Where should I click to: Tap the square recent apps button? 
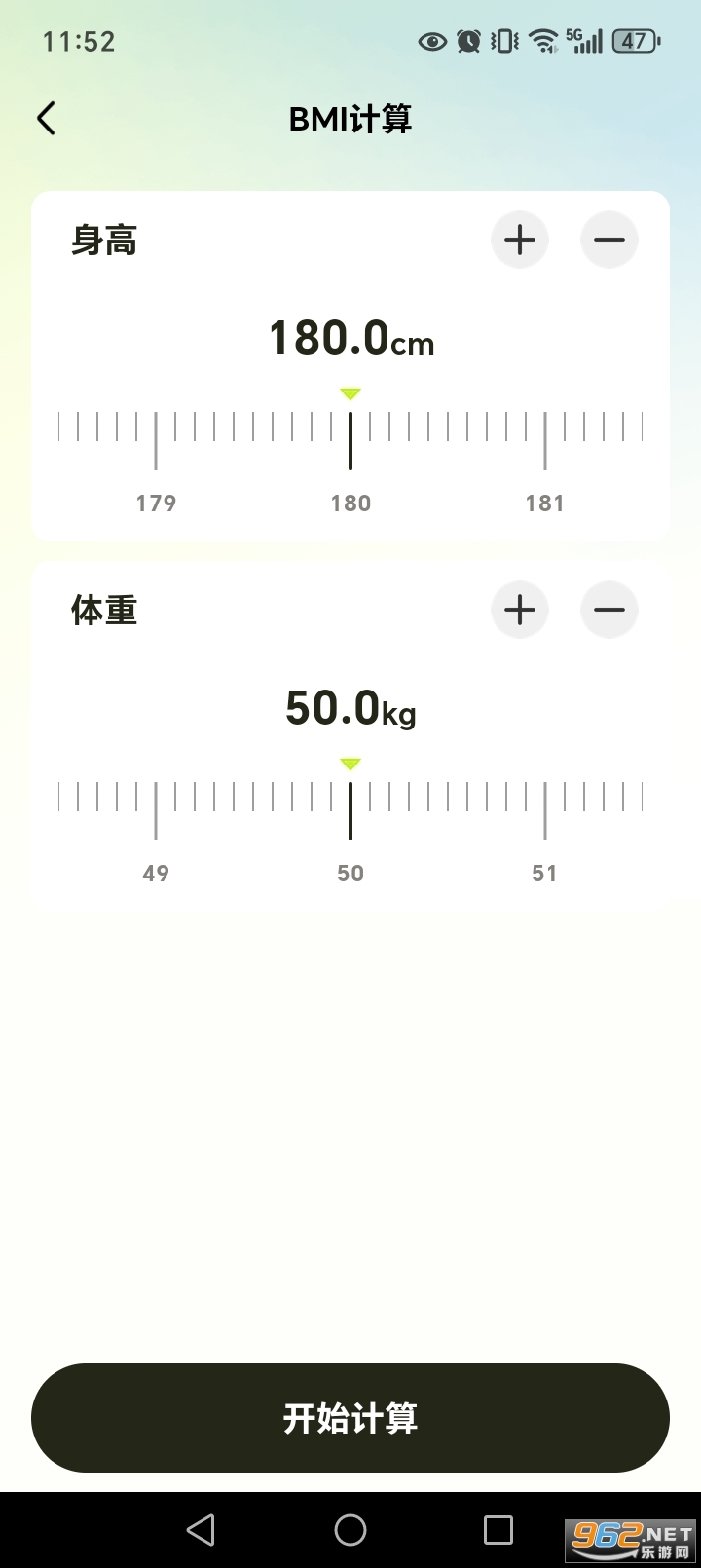click(x=499, y=1529)
